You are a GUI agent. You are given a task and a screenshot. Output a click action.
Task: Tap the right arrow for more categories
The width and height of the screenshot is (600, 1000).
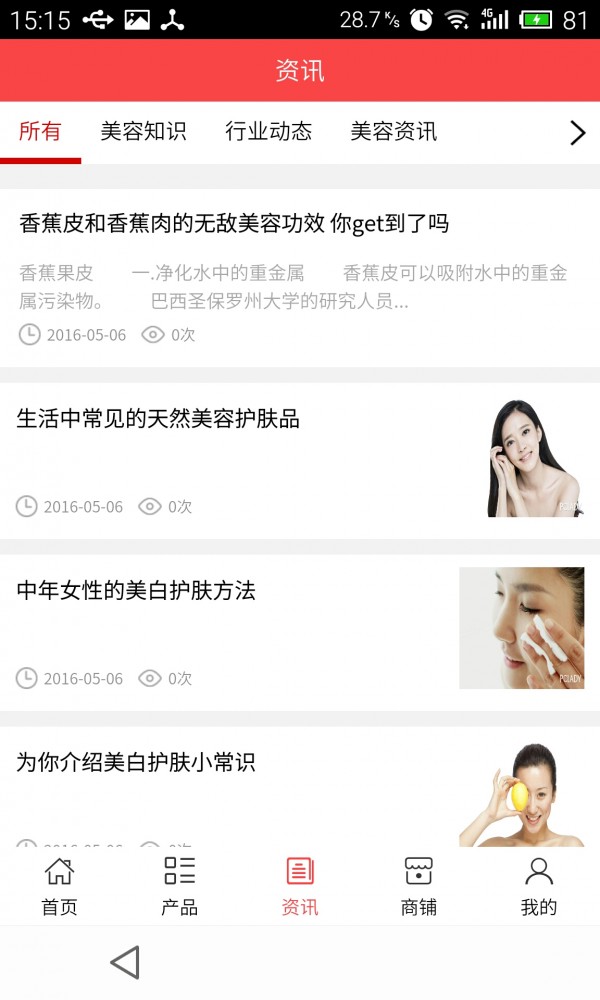coord(577,133)
